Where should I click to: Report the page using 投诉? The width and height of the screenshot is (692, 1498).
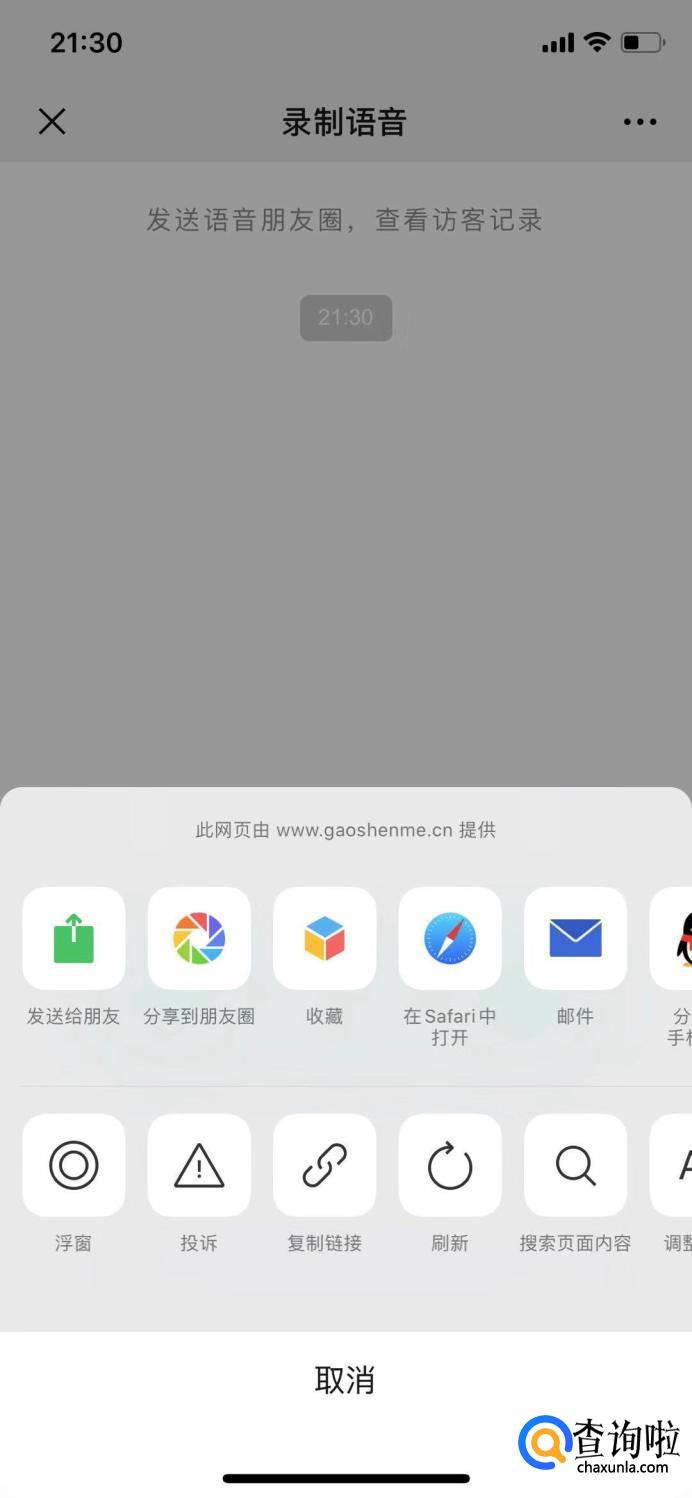pyautogui.click(x=199, y=1165)
